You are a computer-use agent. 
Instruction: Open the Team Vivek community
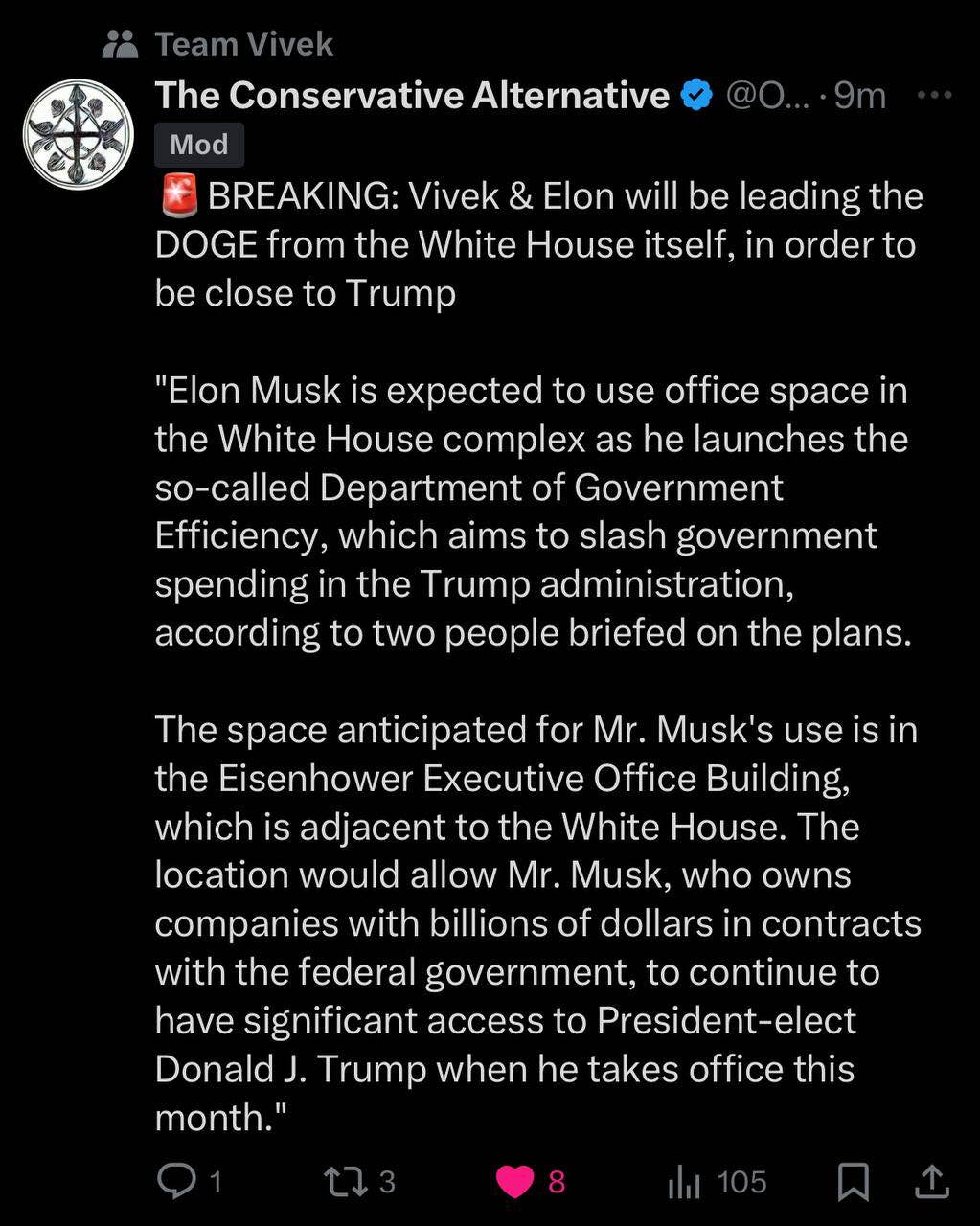pos(243,44)
